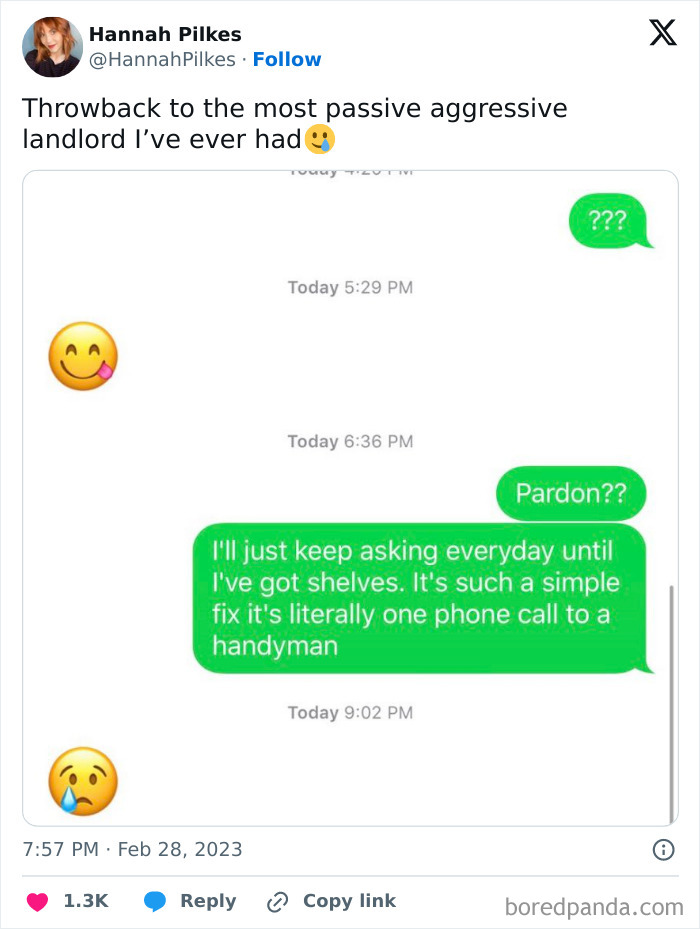Follow Hannah Pilkes

287,60
